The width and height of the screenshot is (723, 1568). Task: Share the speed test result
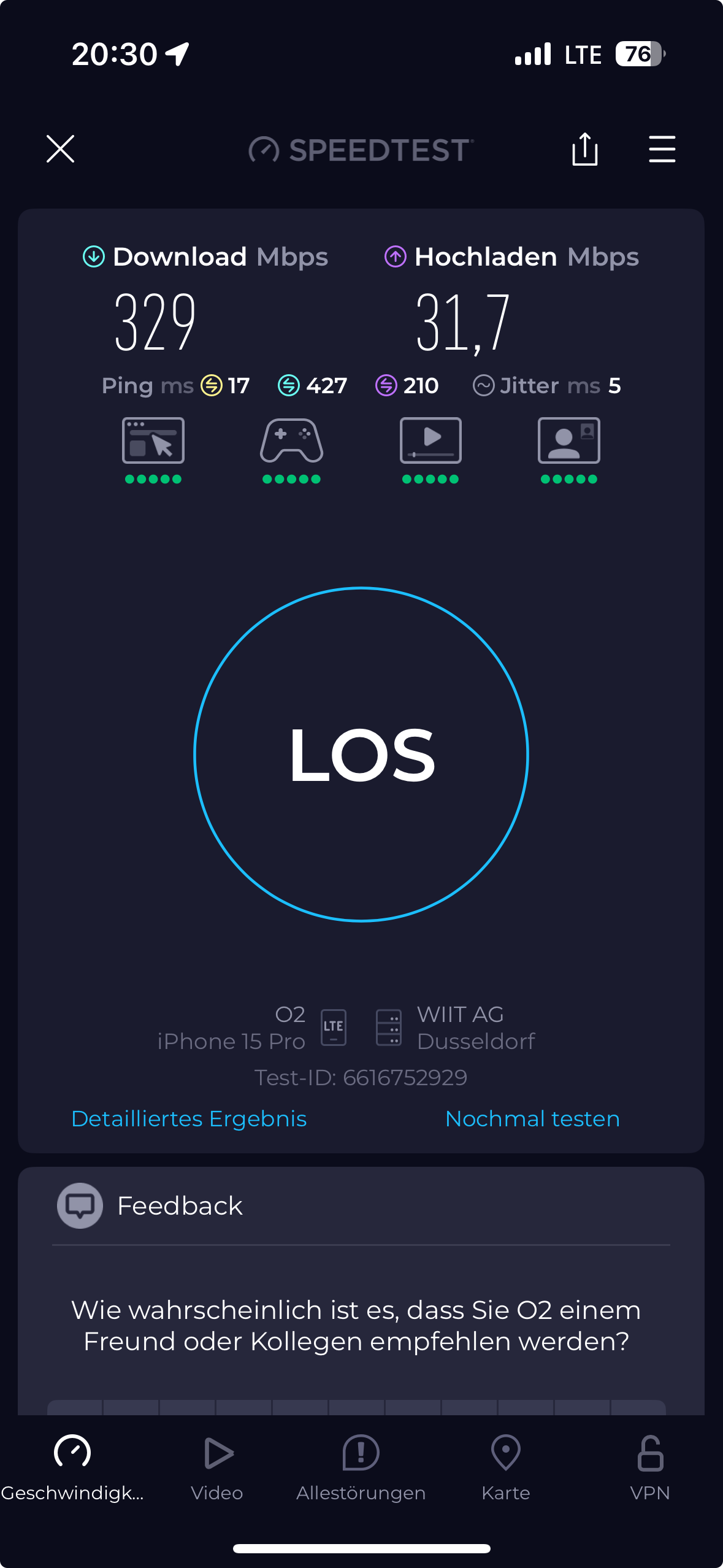(584, 149)
